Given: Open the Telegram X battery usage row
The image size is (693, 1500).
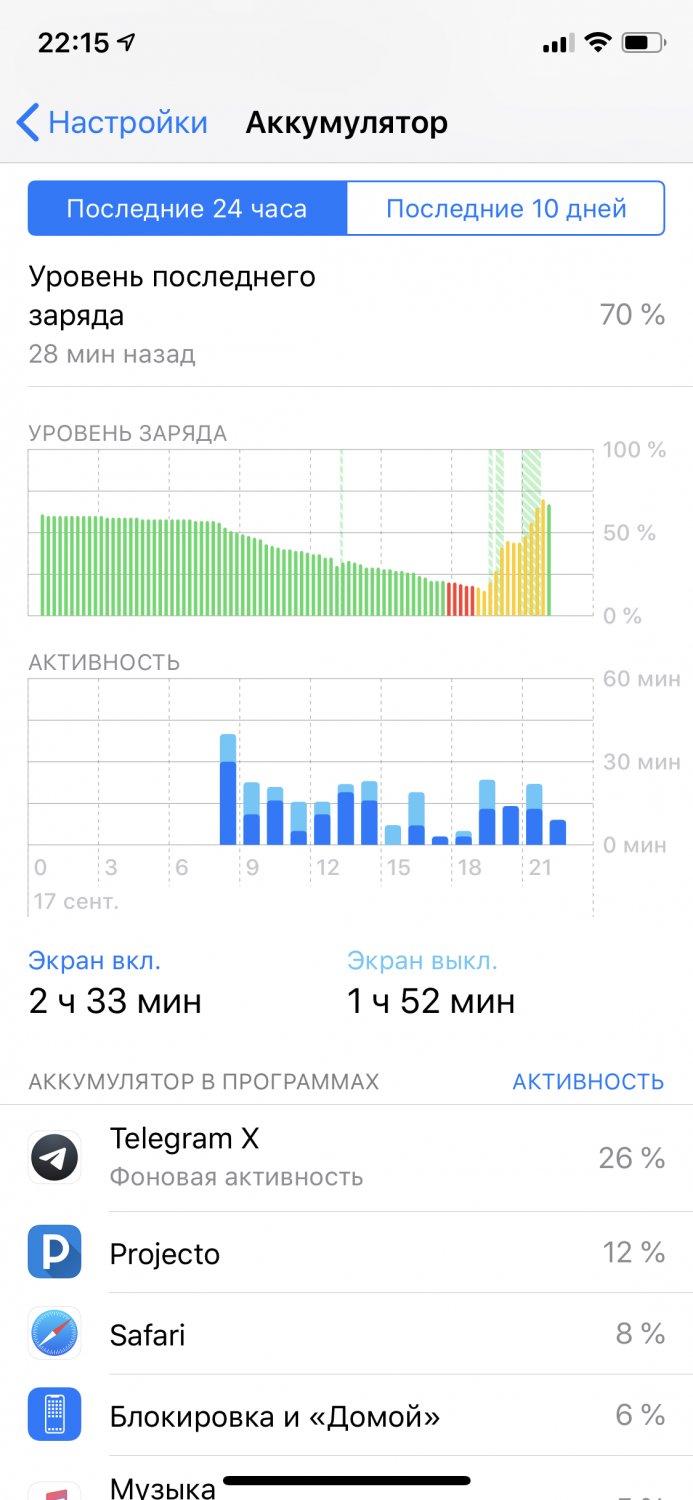Looking at the screenshot, I should 346,1158.
